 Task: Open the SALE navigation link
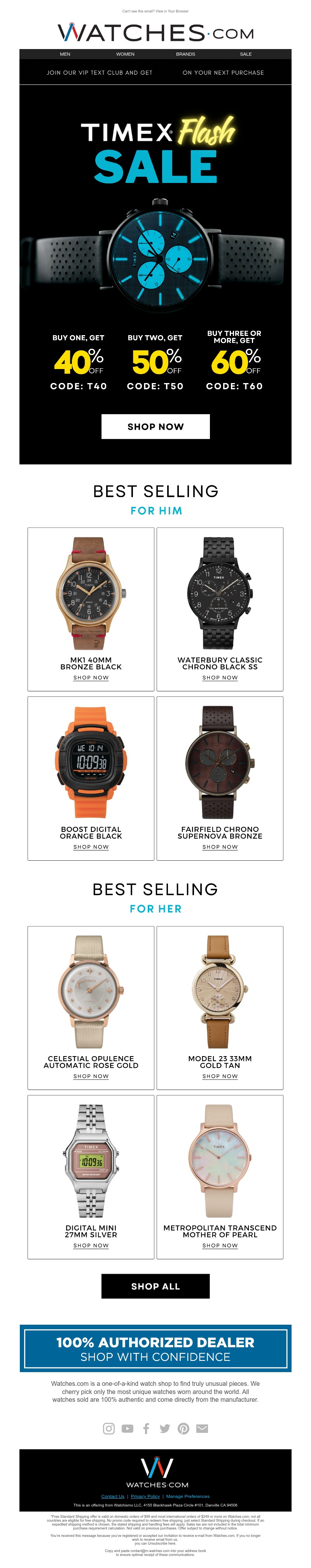pos(245,54)
